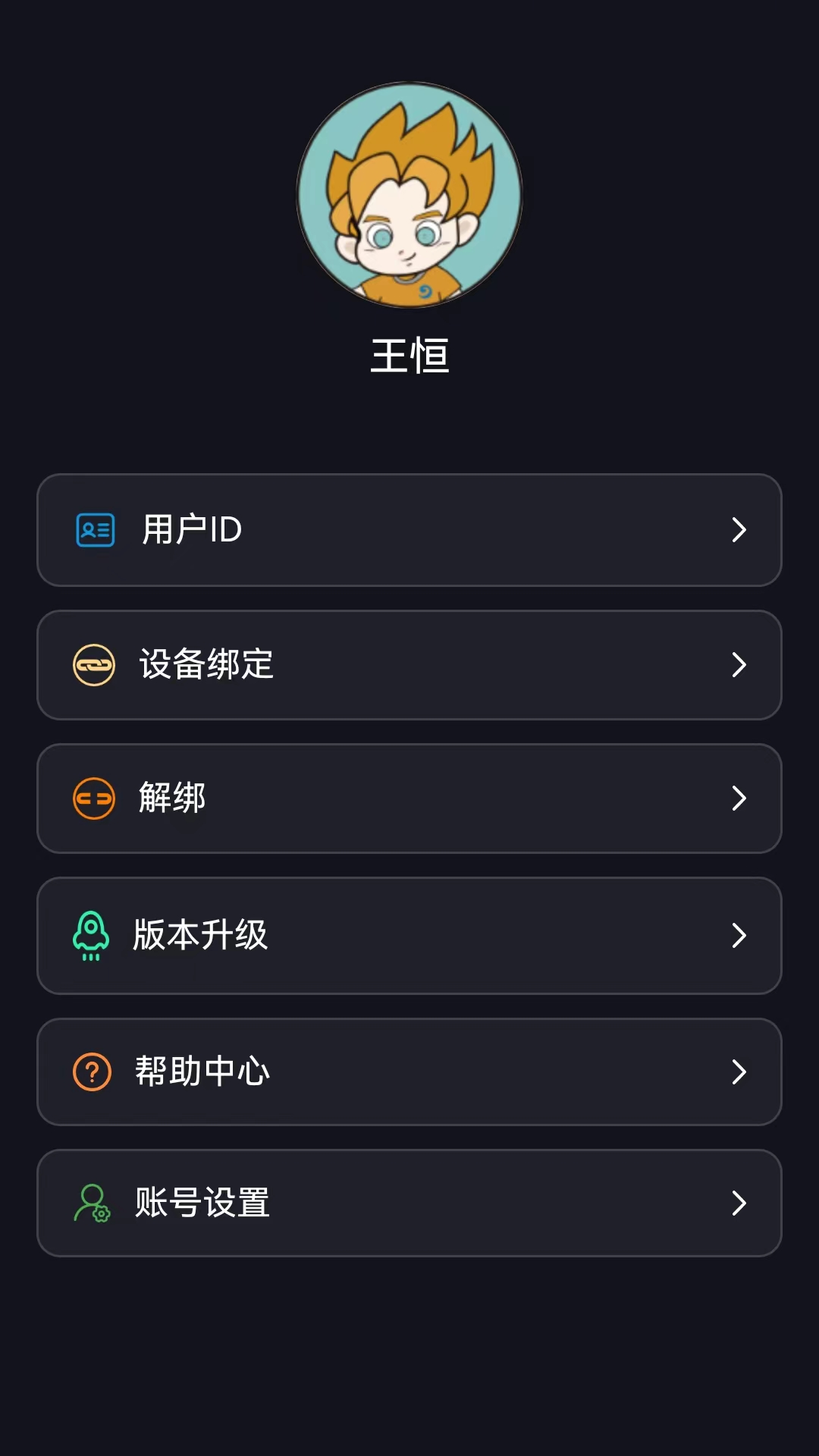The width and height of the screenshot is (819, 1456).
Task: Click the user gear account settings icon
Action: point(92,1203)
